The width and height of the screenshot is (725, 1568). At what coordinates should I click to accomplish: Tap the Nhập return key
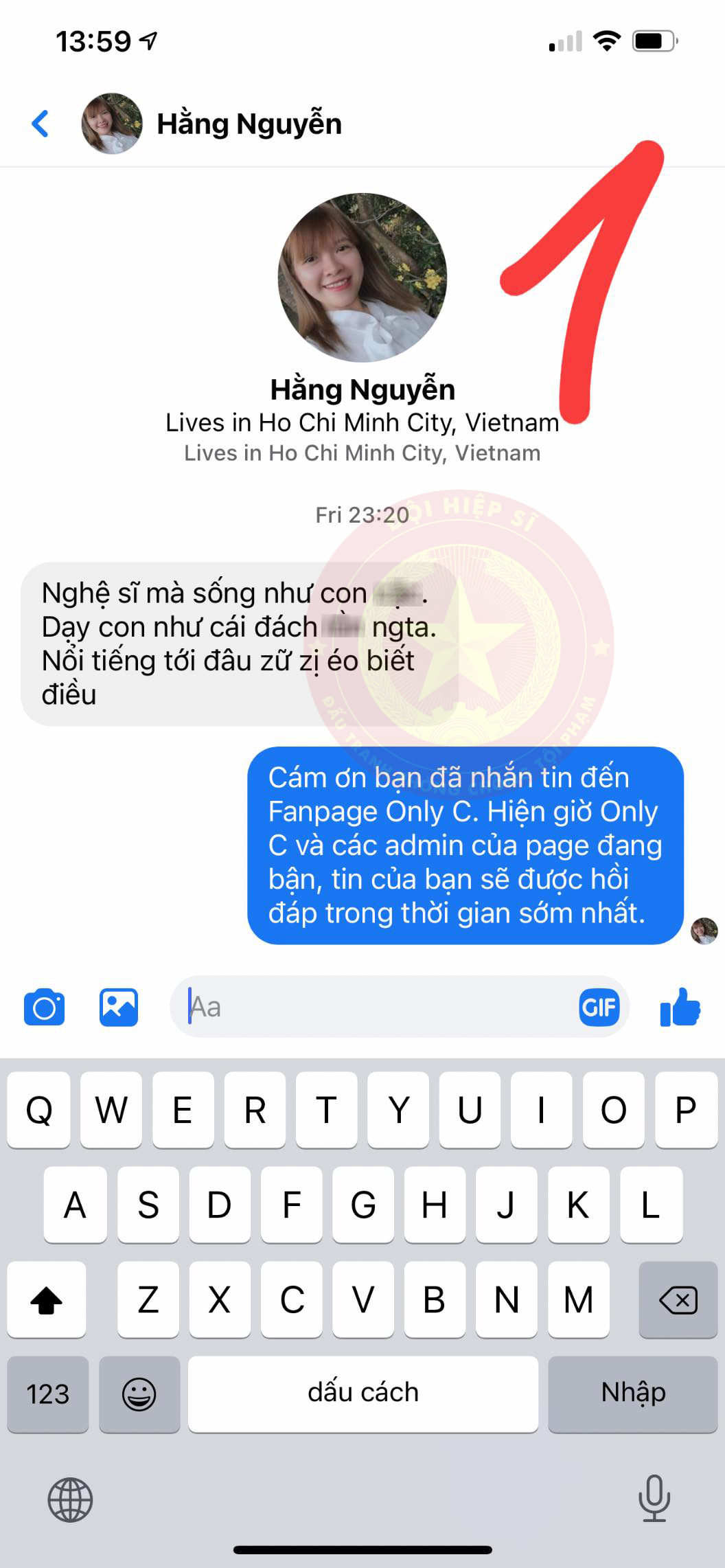632,1394
